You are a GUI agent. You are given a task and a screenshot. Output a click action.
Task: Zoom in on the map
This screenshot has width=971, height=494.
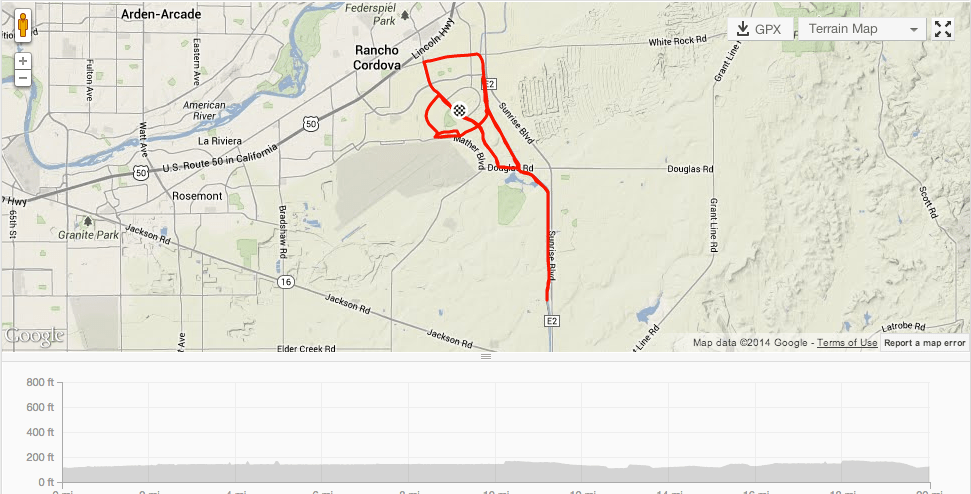click(22, 61)
